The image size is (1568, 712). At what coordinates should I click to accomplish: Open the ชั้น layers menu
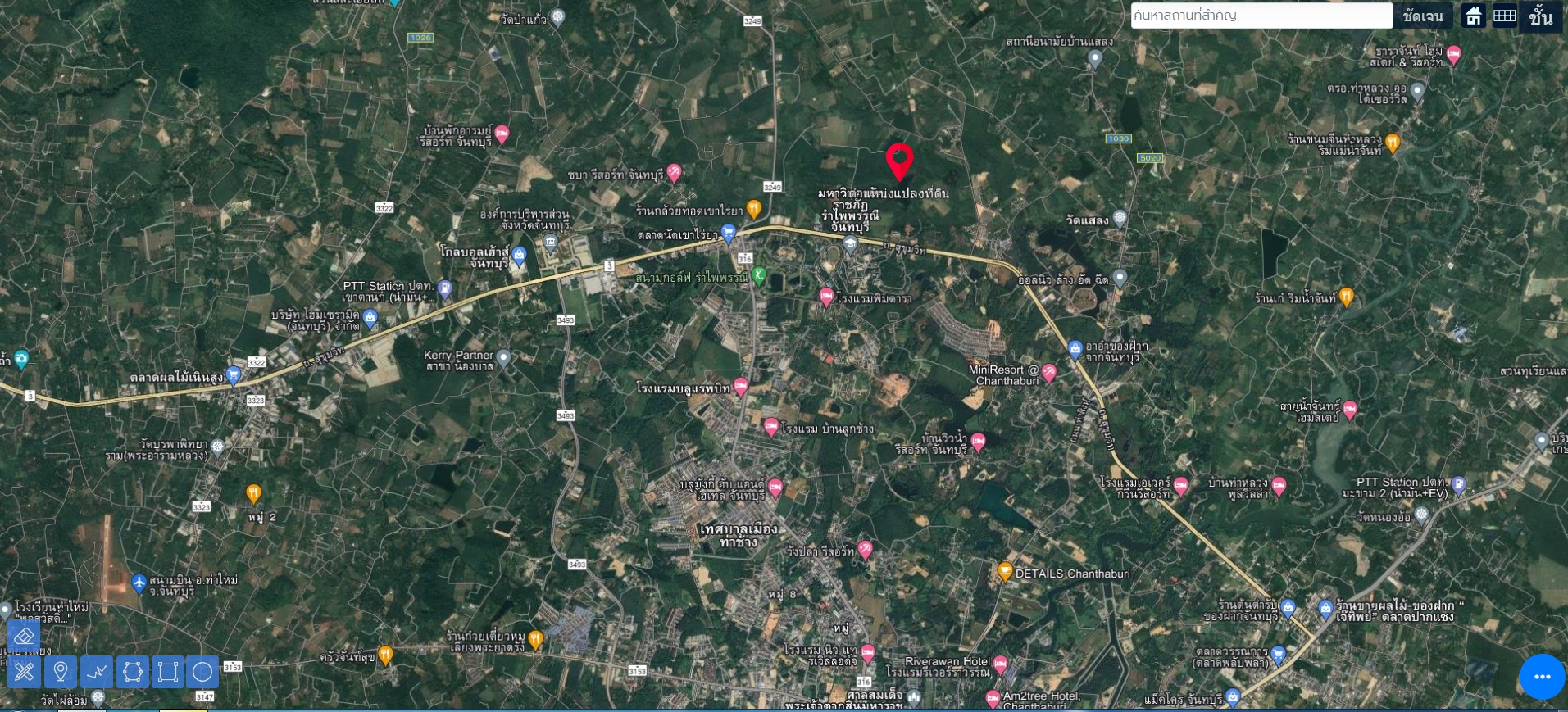1540,16
